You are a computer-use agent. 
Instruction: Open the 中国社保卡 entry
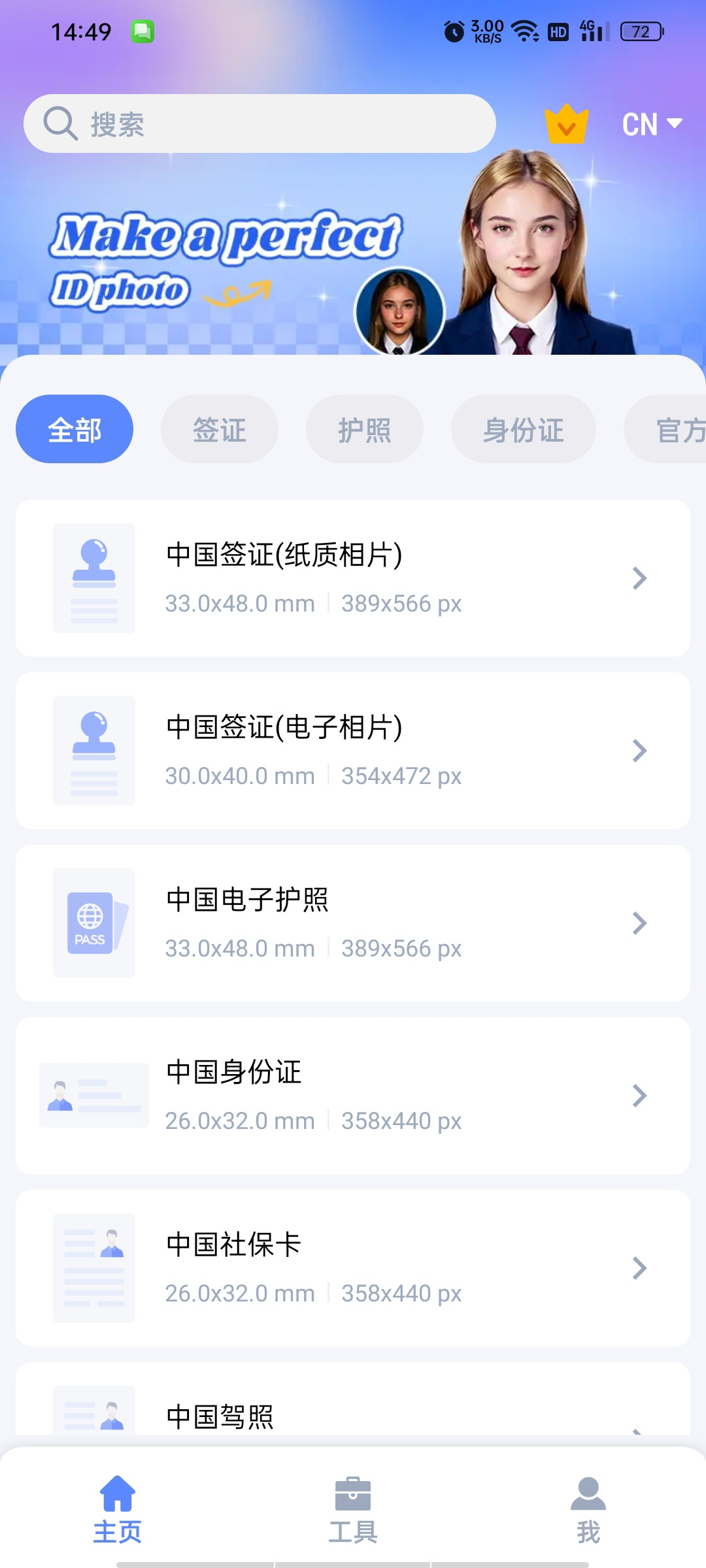[353, 1268]
